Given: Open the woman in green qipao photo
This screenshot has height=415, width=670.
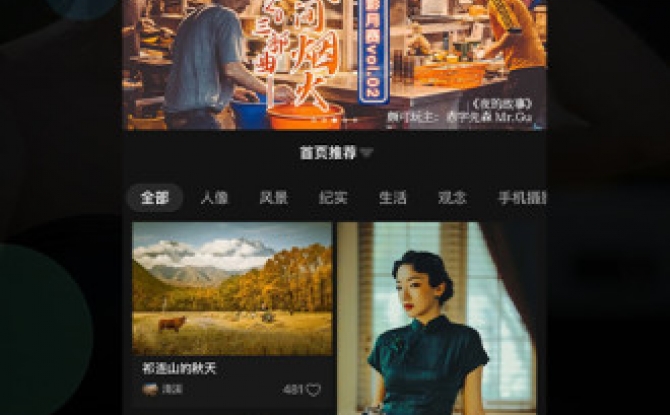Looking at the screenshot, I should point(440,320).
